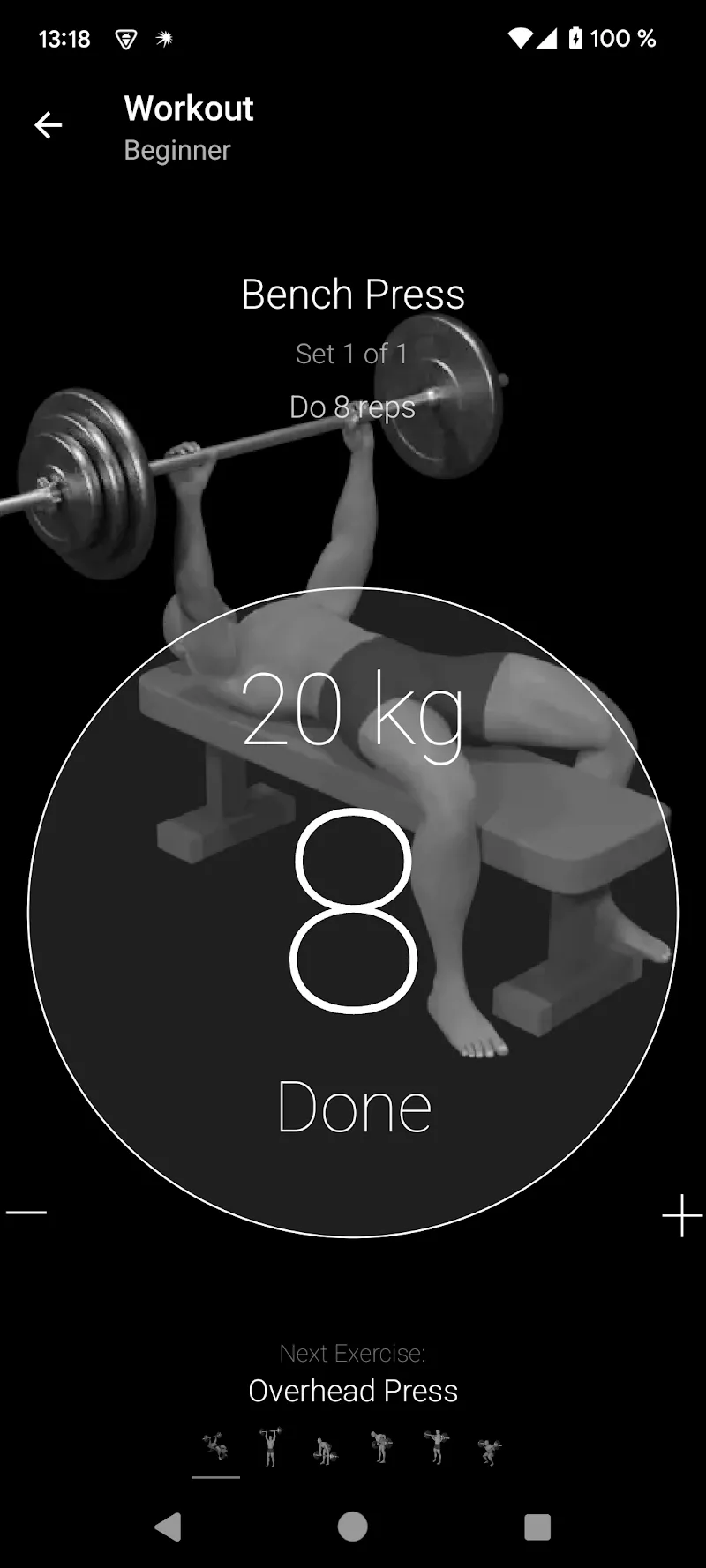Tap the system home button

pyautogui.click(x=353, y=1527)
